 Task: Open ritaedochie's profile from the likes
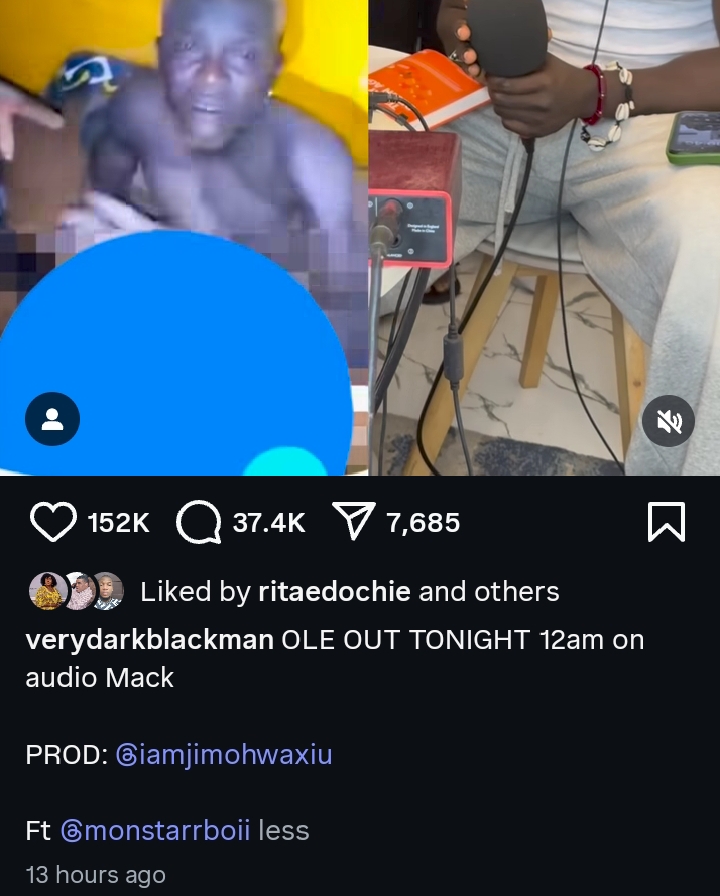[334, 591]
